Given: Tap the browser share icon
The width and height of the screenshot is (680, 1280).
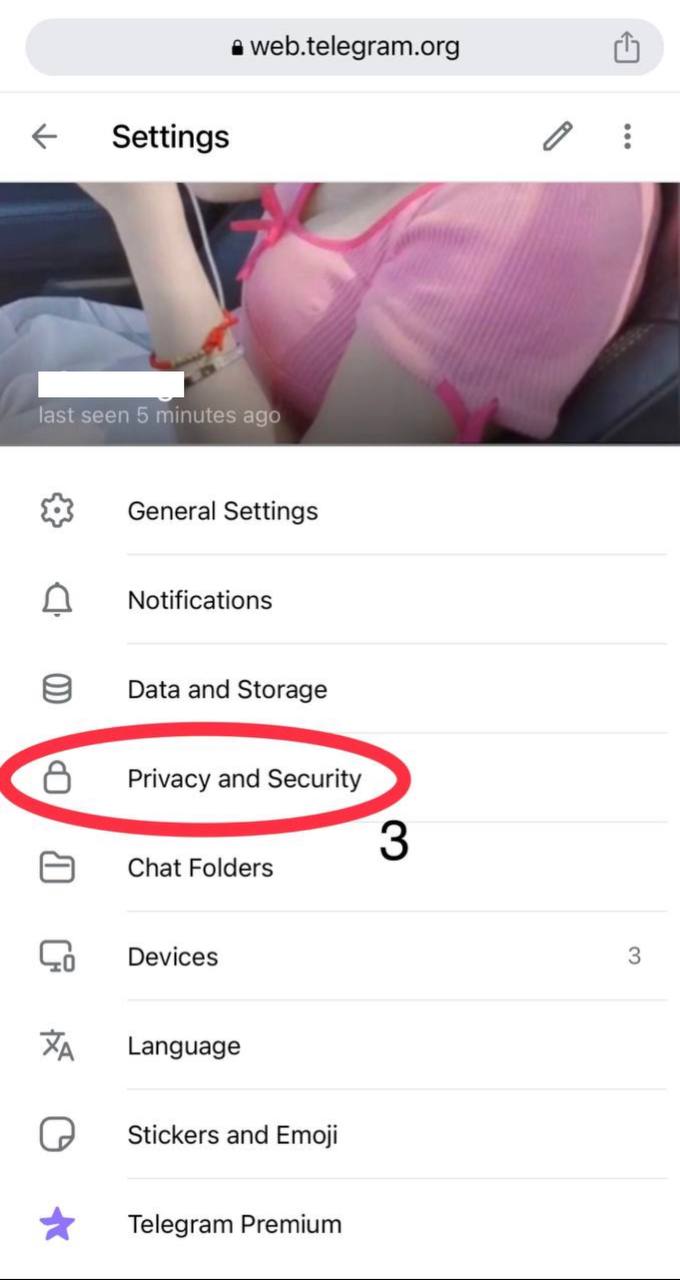Looking at the screenshot, I should coord(626,47).
